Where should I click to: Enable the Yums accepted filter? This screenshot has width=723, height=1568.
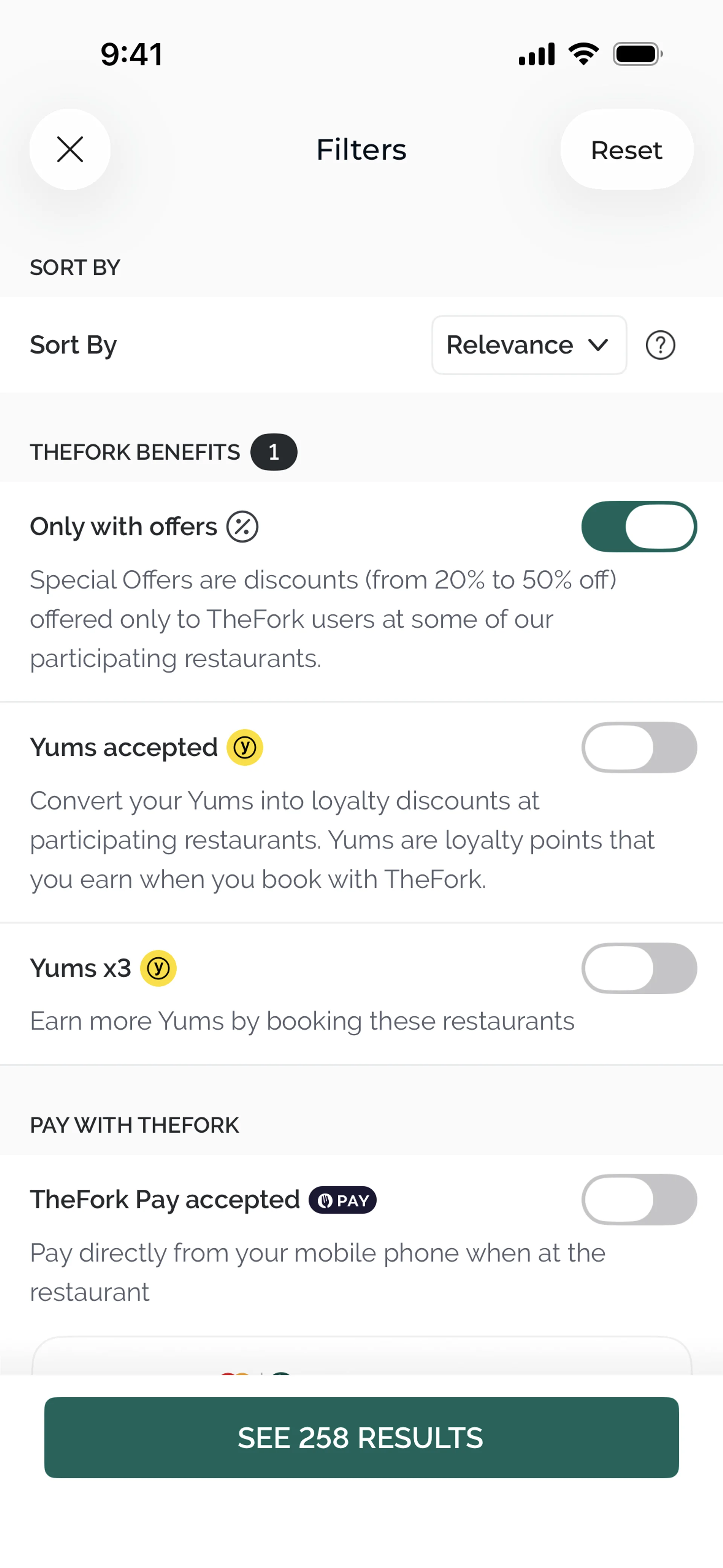638,747
